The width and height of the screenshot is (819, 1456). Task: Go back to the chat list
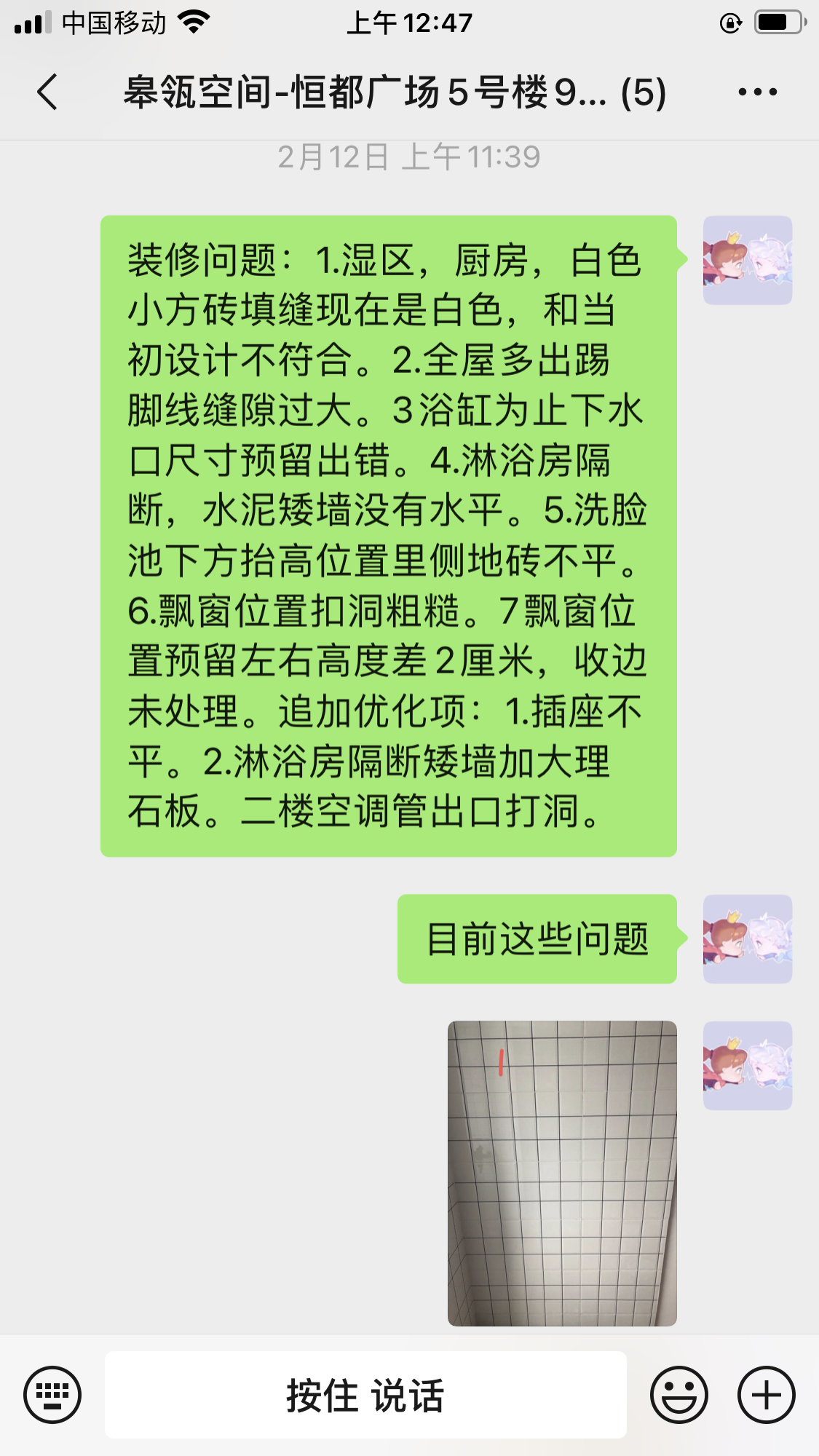pyautogui.click(x=48, y=92)
